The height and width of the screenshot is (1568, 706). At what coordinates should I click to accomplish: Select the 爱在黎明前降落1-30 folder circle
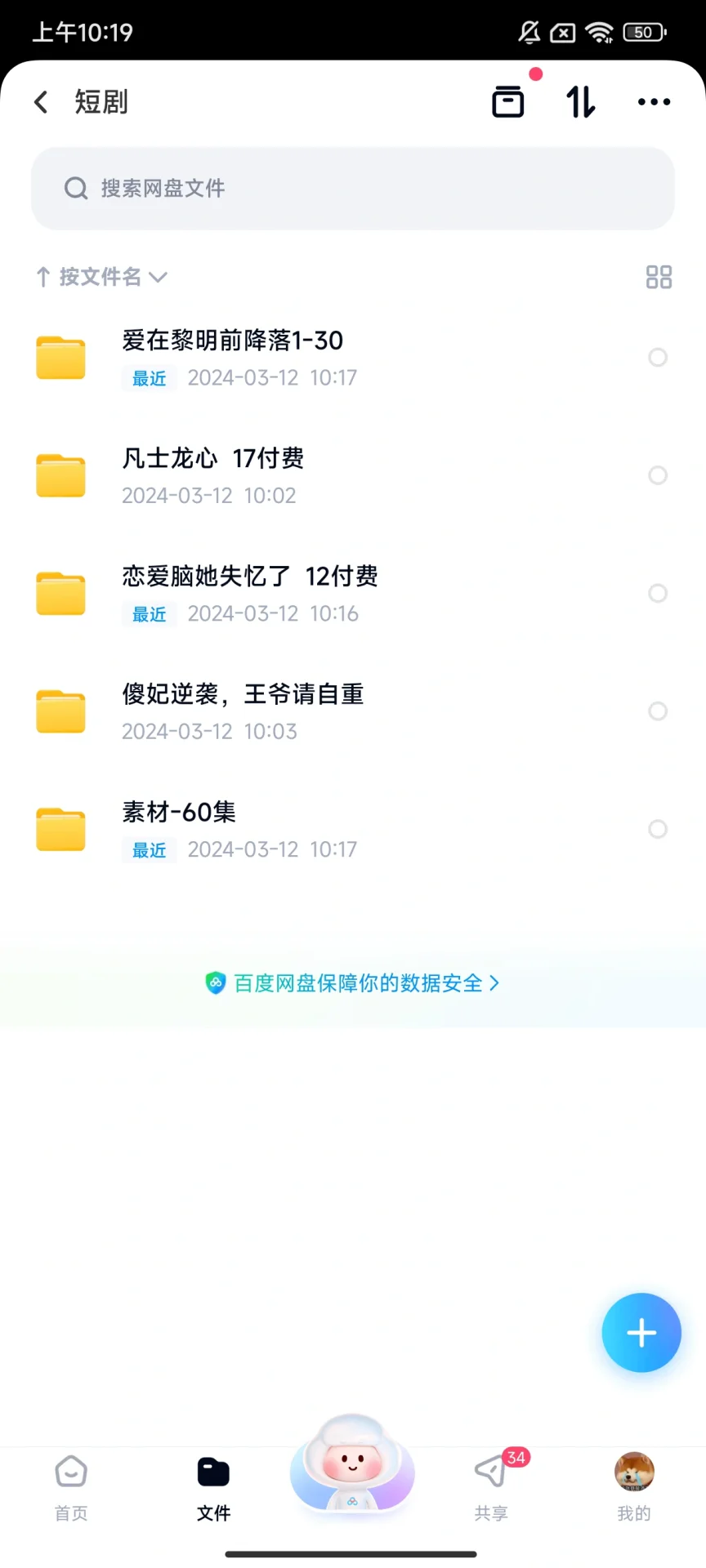(x=658, y=357)
